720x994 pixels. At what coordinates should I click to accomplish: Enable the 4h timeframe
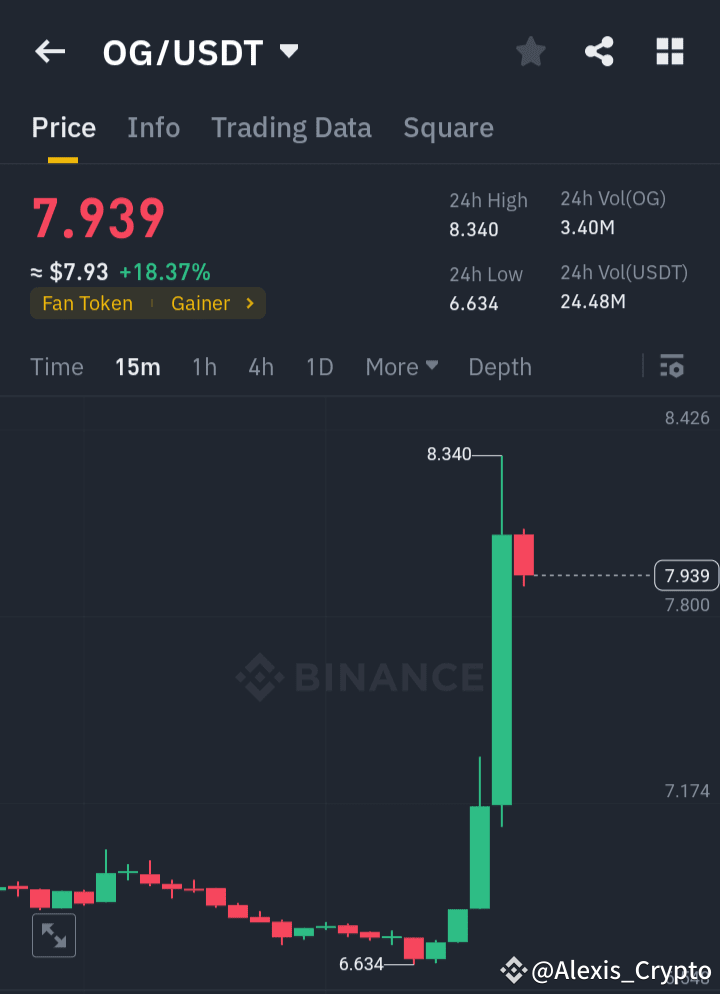pos(260,367)
